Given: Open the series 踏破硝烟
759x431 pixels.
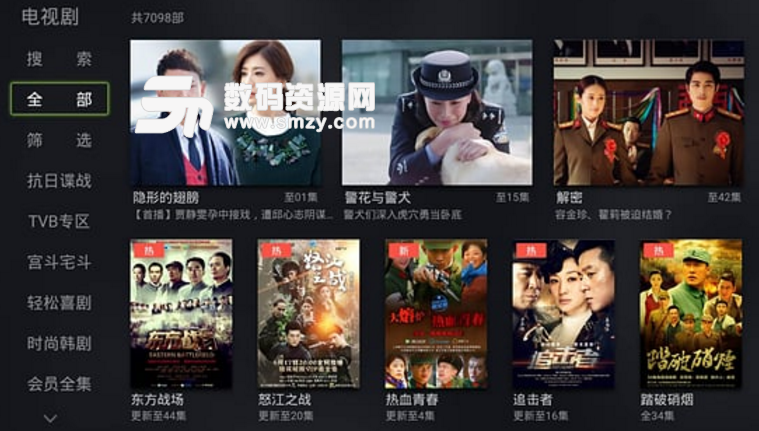Looking at the screenshot, I should pyautogui.click(x=691, y=314).
